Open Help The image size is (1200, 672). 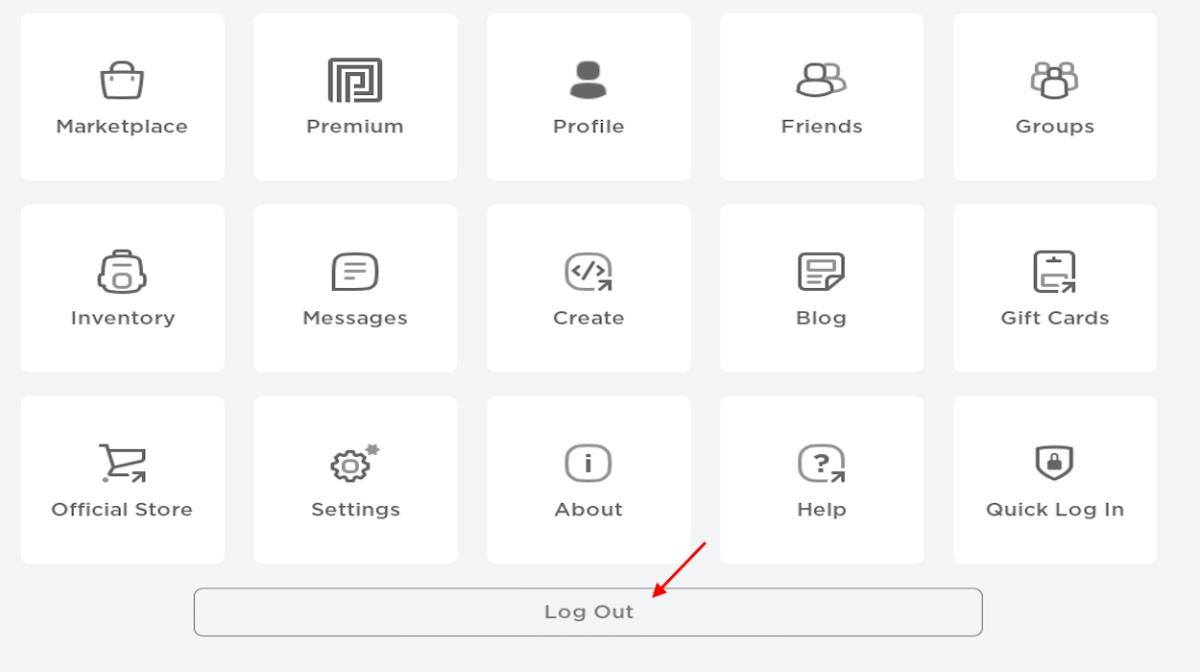point(821,480)
